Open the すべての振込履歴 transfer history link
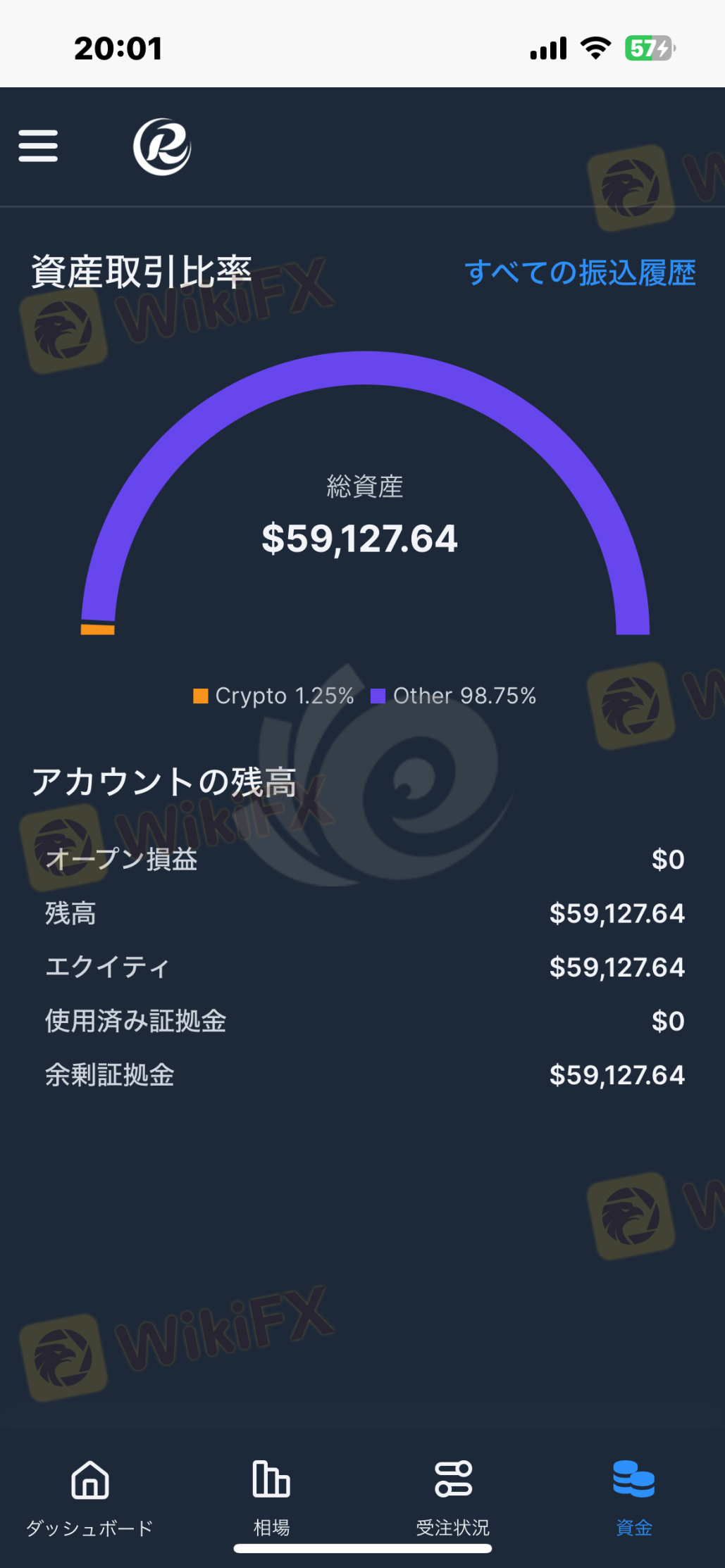 click(x=580, y=272)
